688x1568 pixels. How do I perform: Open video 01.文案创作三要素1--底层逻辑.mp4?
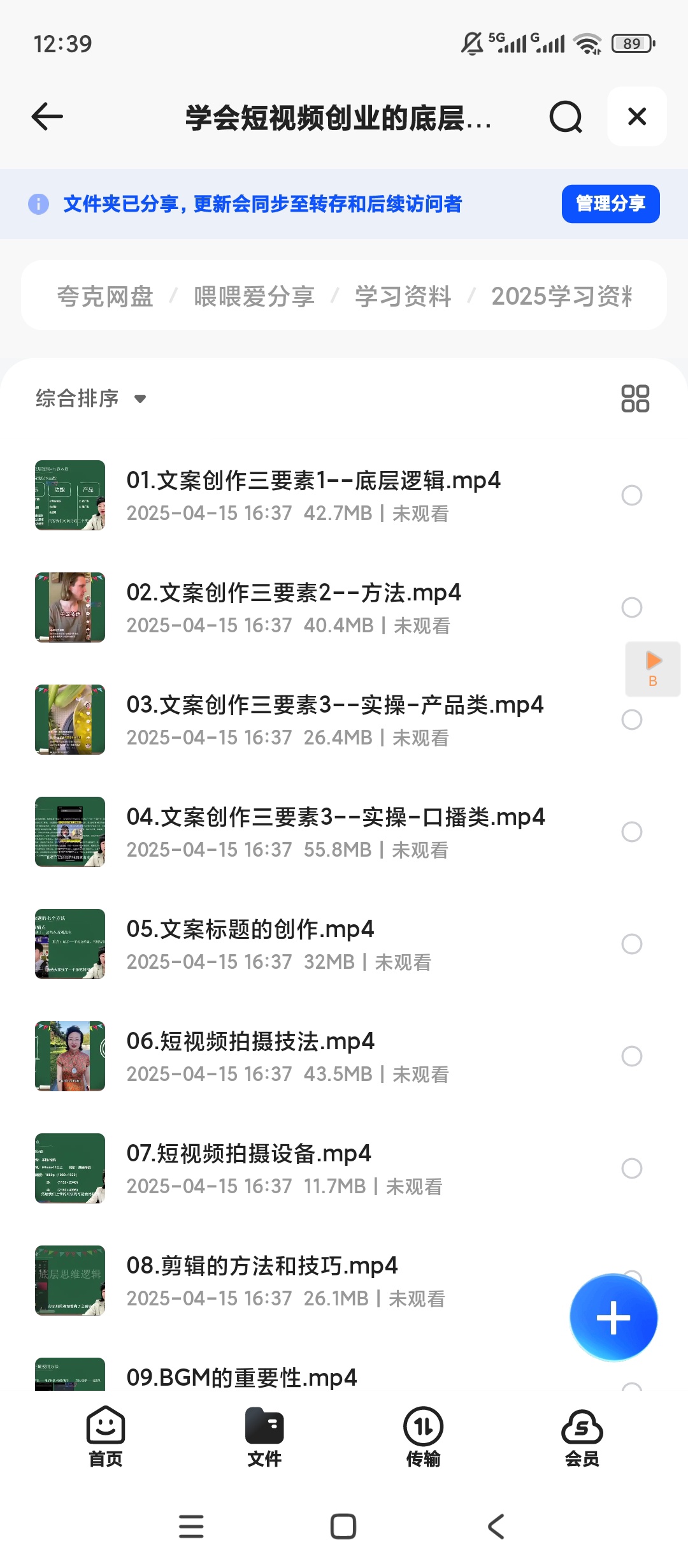[x=313, y=481]
